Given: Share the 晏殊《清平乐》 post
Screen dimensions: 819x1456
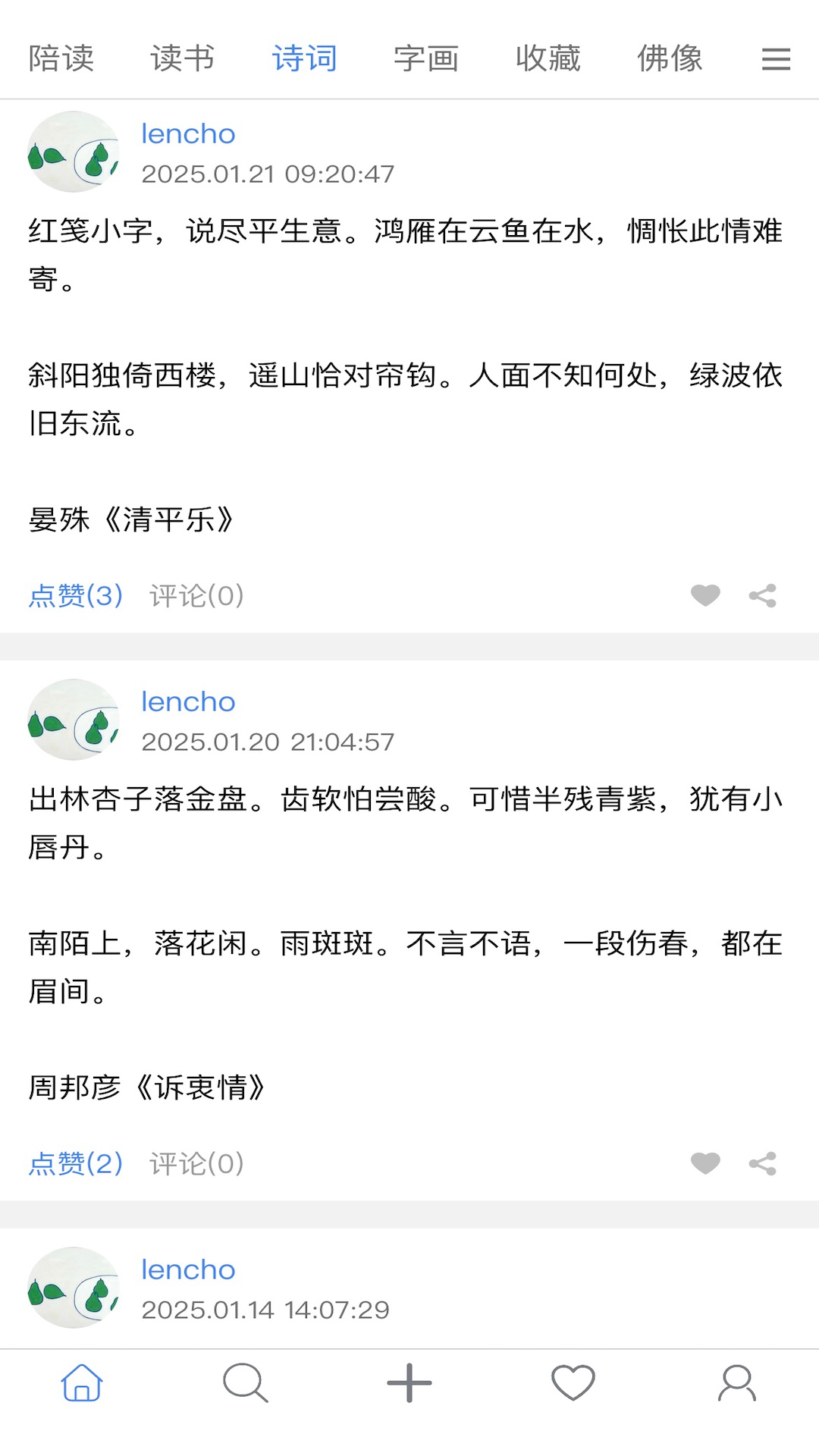Looking at the screenshot, I should click(x=762, y=595).
